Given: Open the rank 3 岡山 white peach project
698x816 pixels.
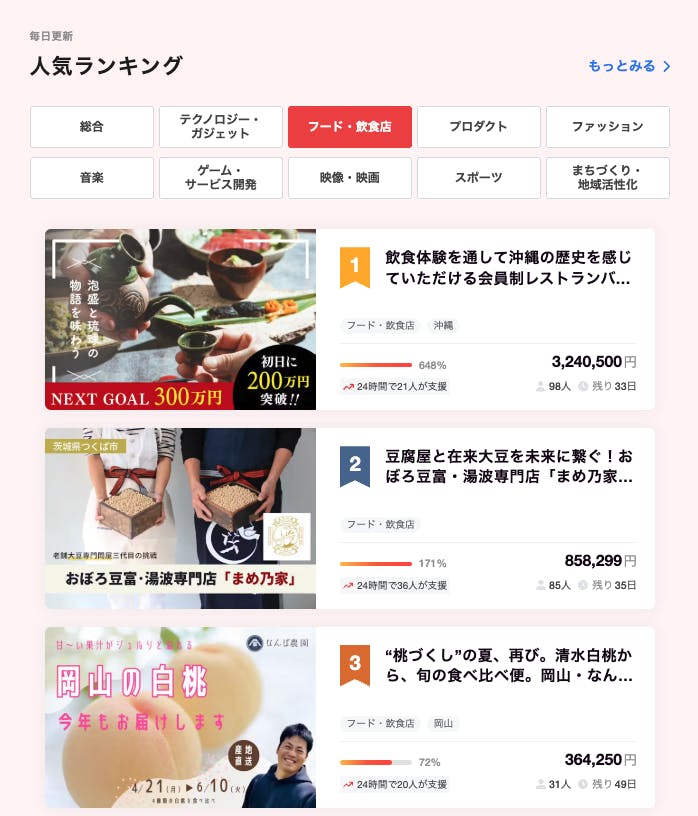Looking at the screenshot, I should (x=508, y=665).
